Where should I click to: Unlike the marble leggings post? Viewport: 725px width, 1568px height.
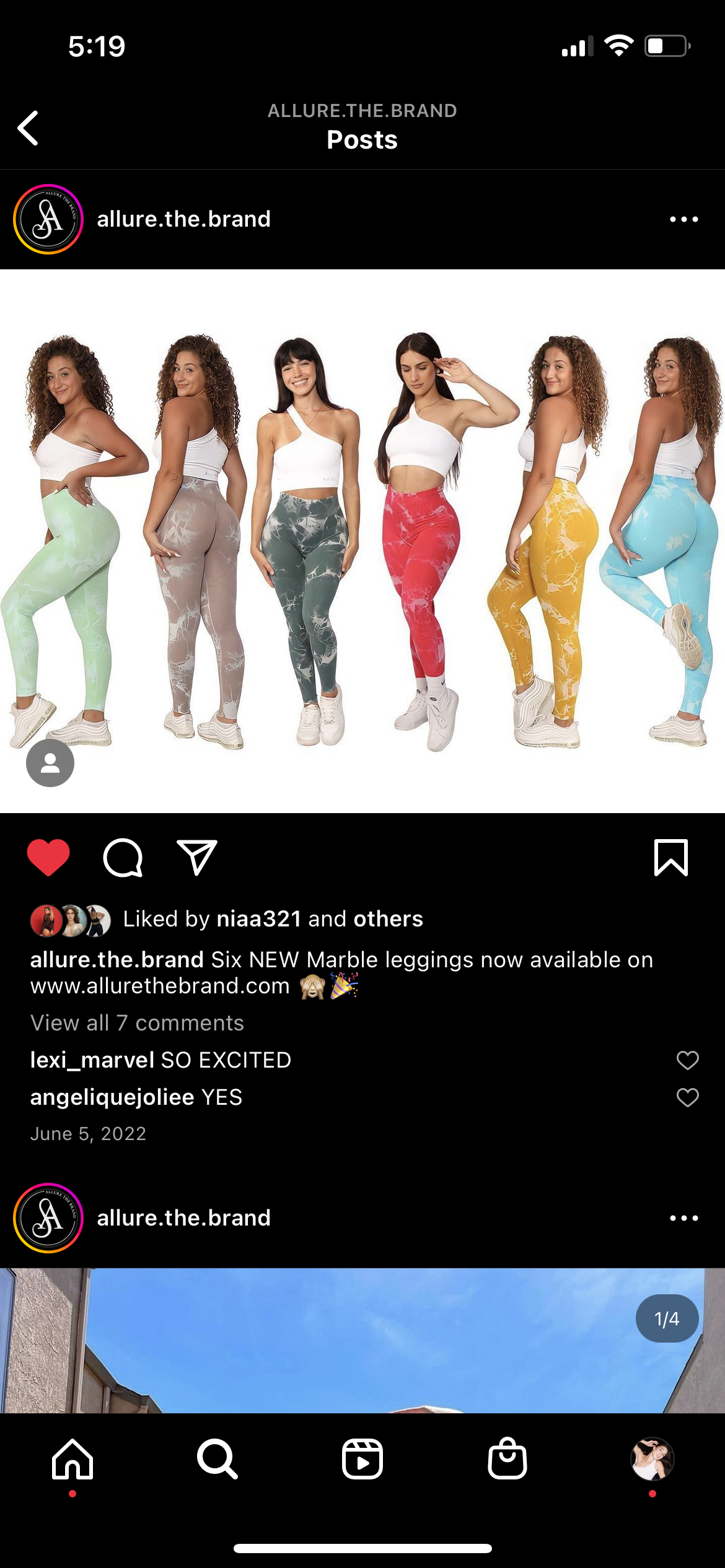click(48, 858)
